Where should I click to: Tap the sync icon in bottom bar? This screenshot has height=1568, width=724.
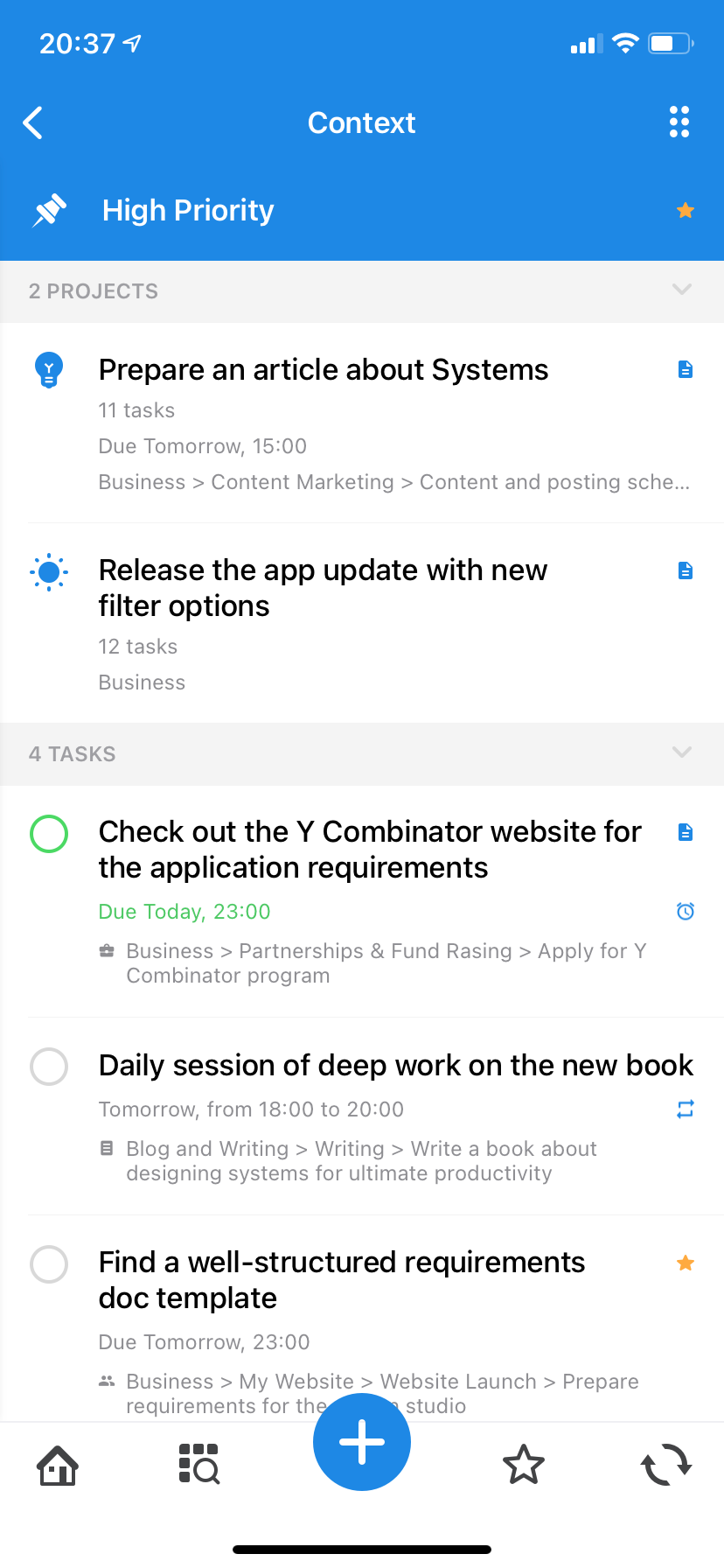(666, 1465)
